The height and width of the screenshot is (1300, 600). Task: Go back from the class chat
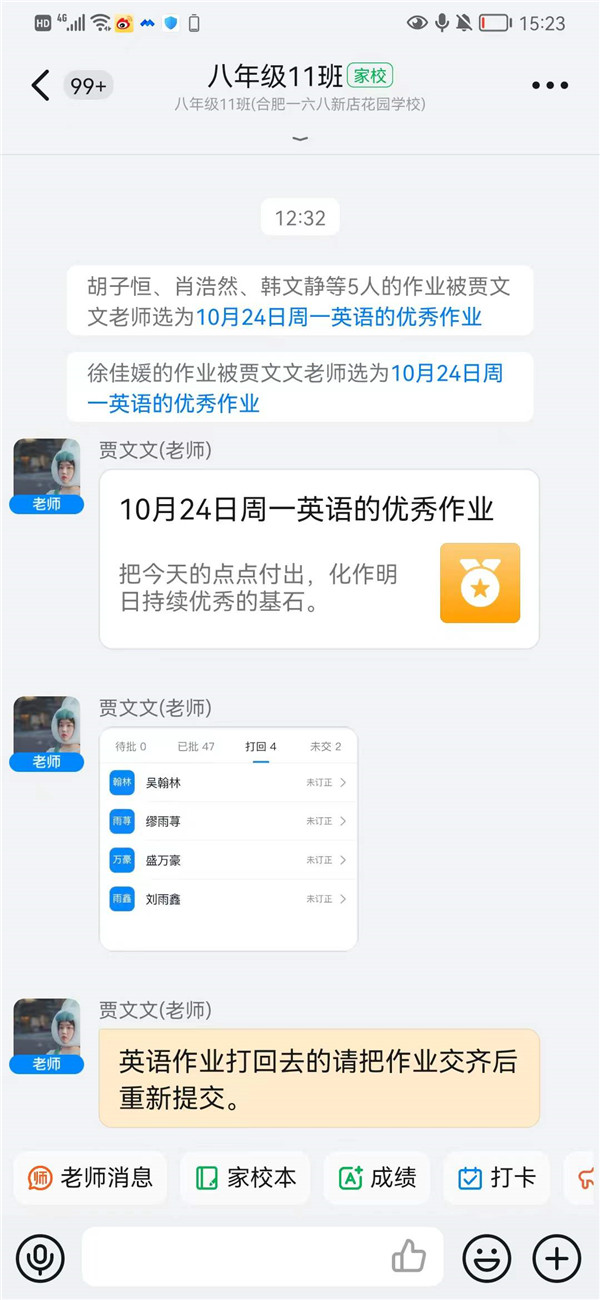[x=40, y=85]
